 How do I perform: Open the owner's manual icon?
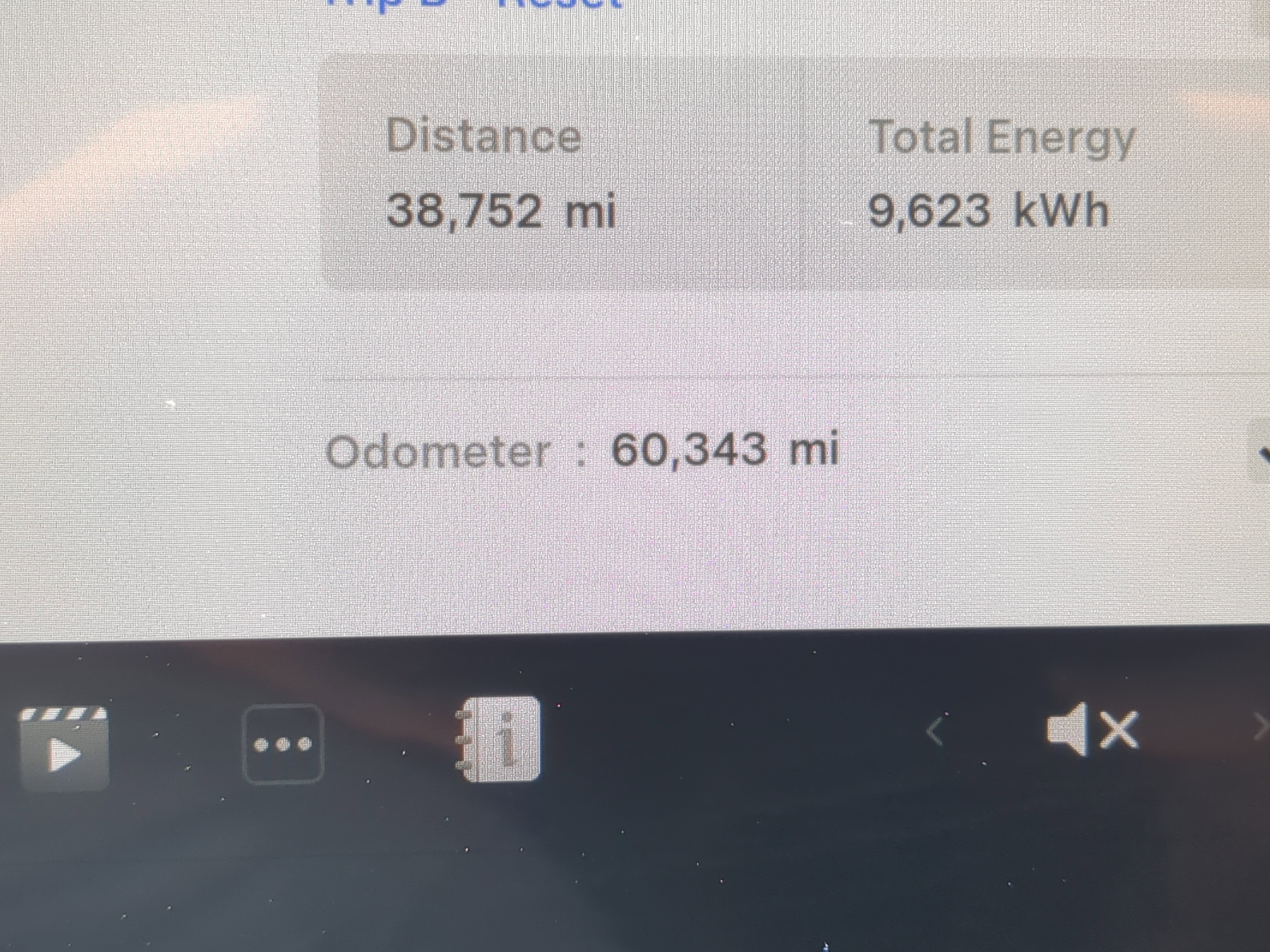click(498, 739)
